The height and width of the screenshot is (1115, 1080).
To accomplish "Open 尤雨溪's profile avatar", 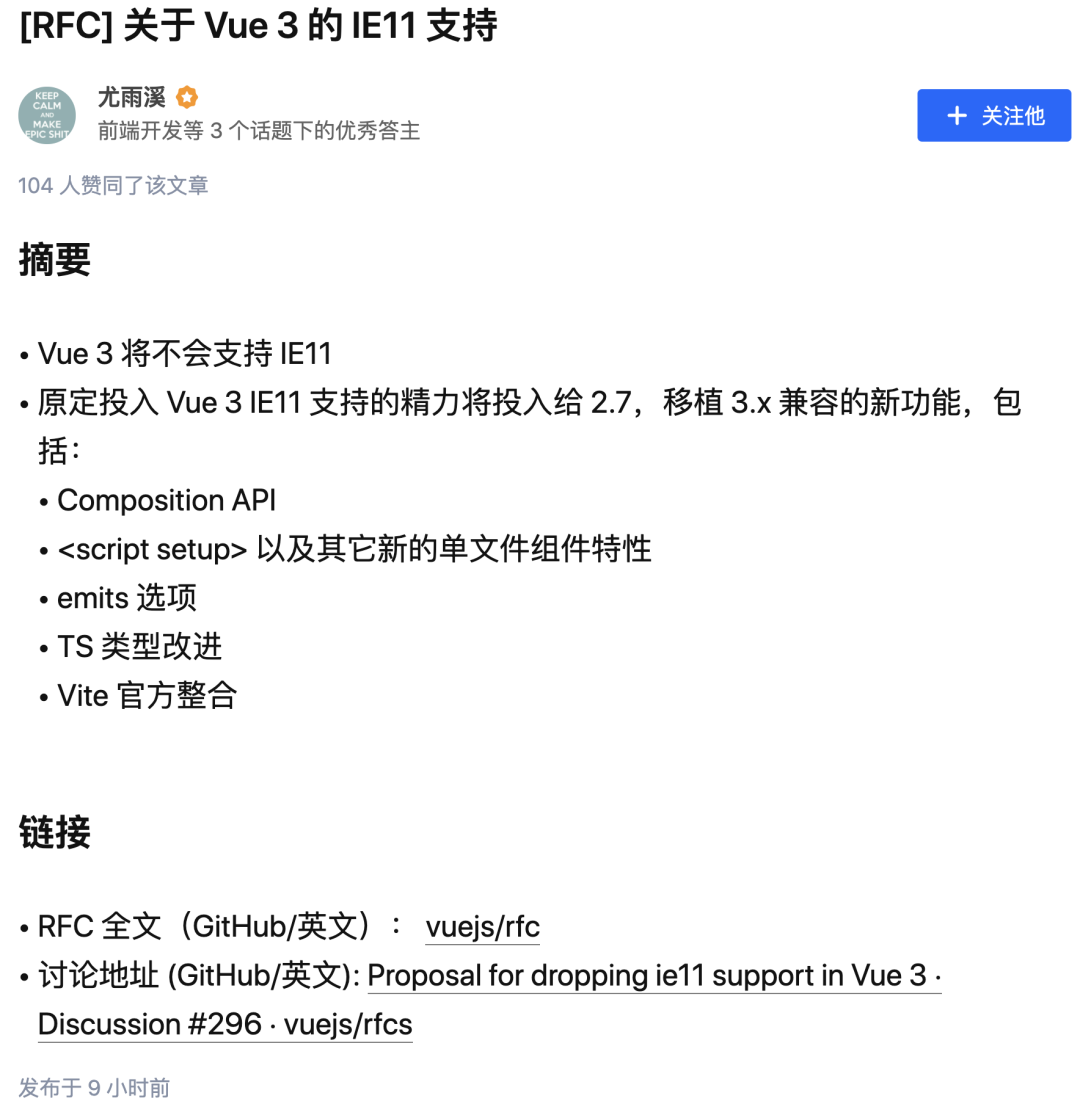I will (x=47, y=115).
